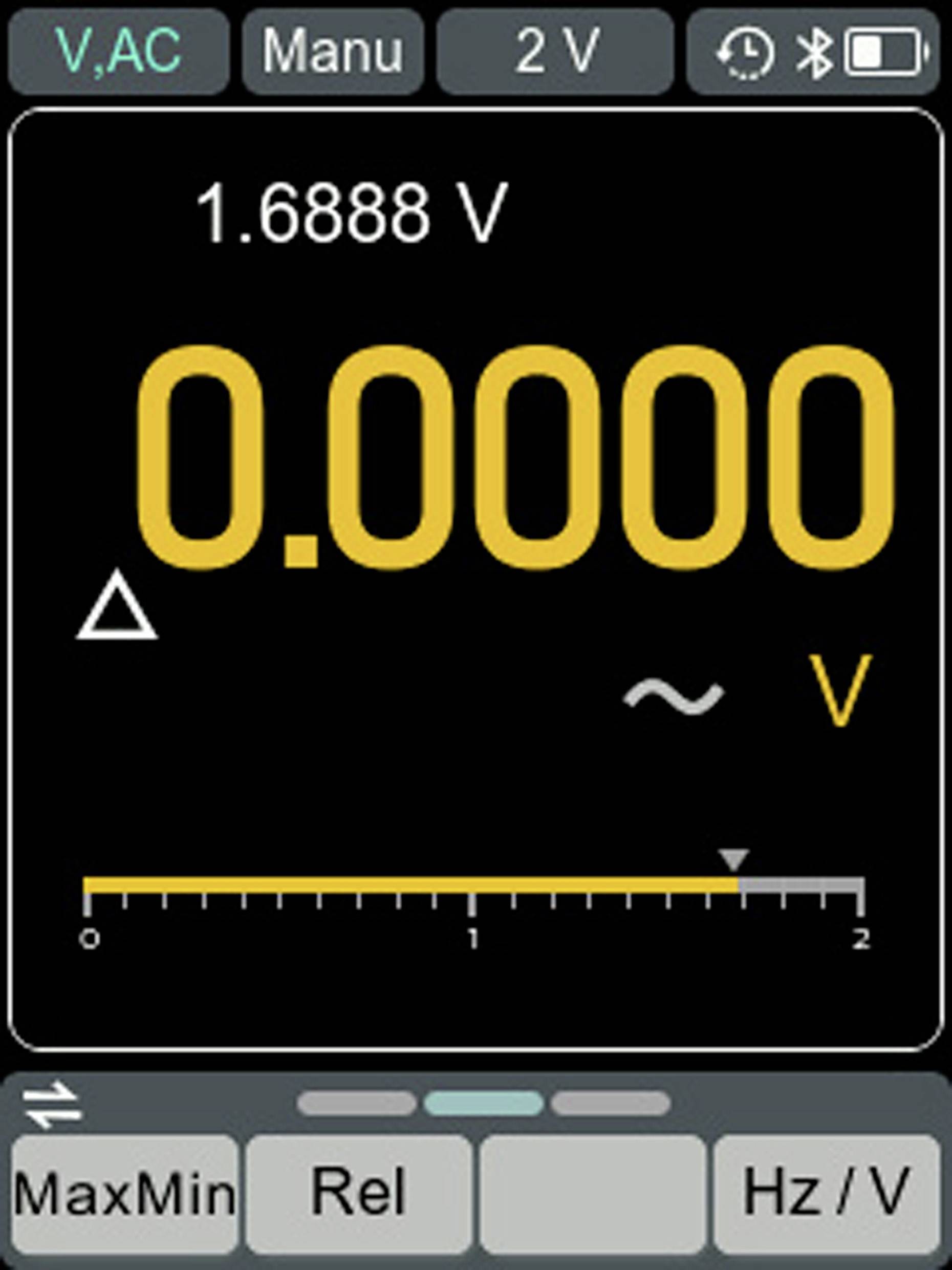This screenshot has width=952, height=1270.
Task: Toggle the Manu ranging mode
Action: (332, 52)
